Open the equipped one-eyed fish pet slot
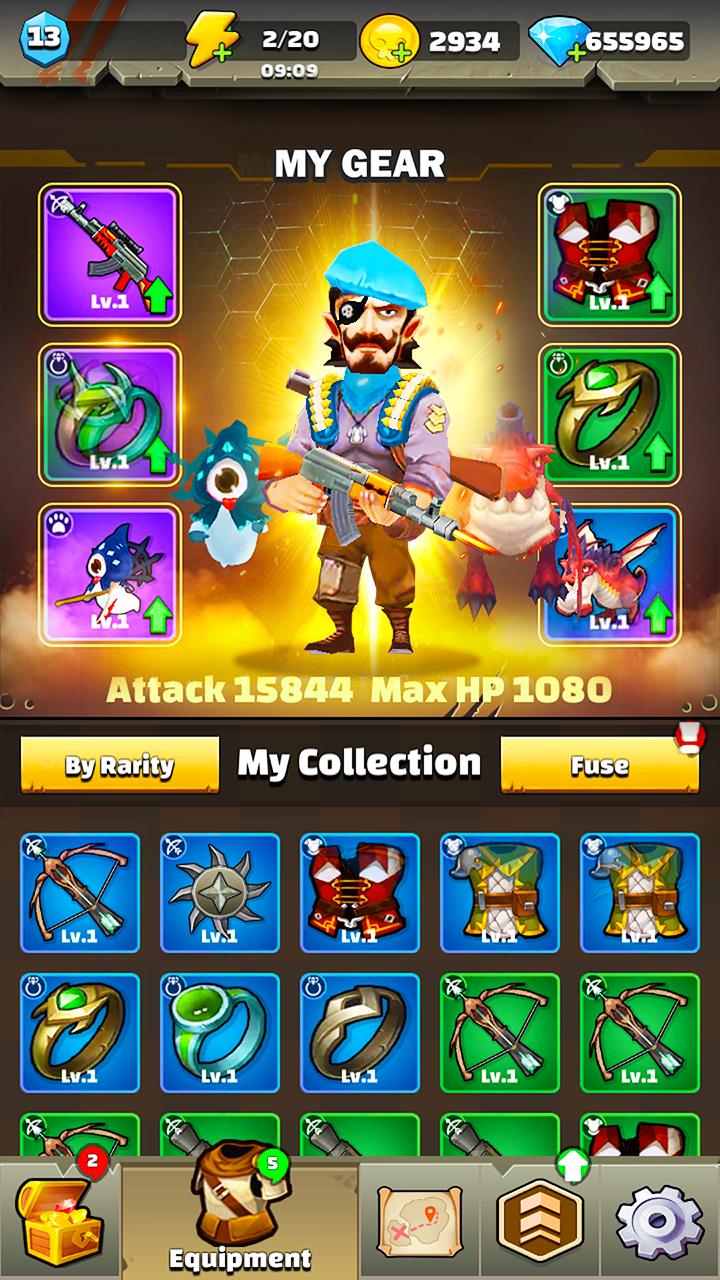The image size is (720, 1280). coord(110,574)
